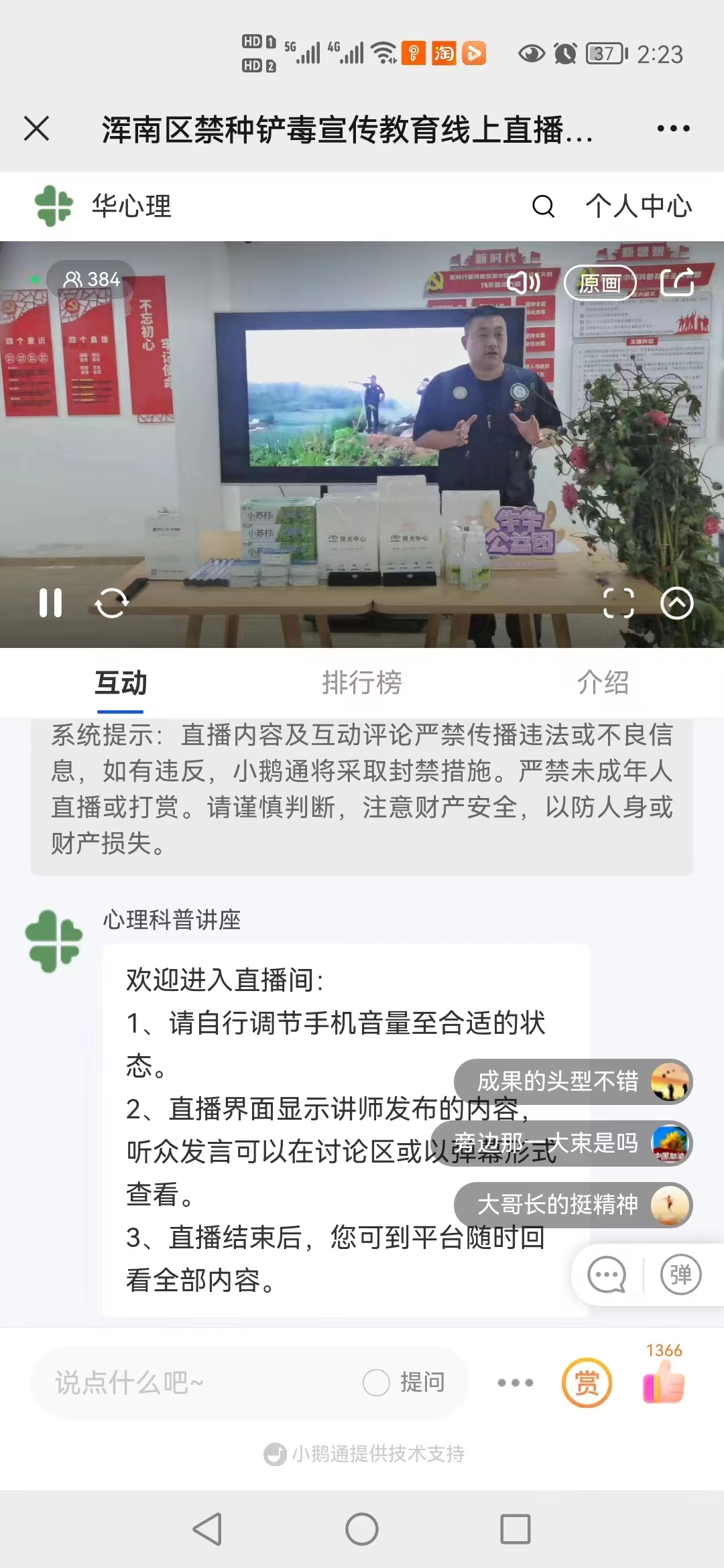Toggle the 弹 bullet comments button
Screen dimensions: 724x1568
tap(680, 1275)
